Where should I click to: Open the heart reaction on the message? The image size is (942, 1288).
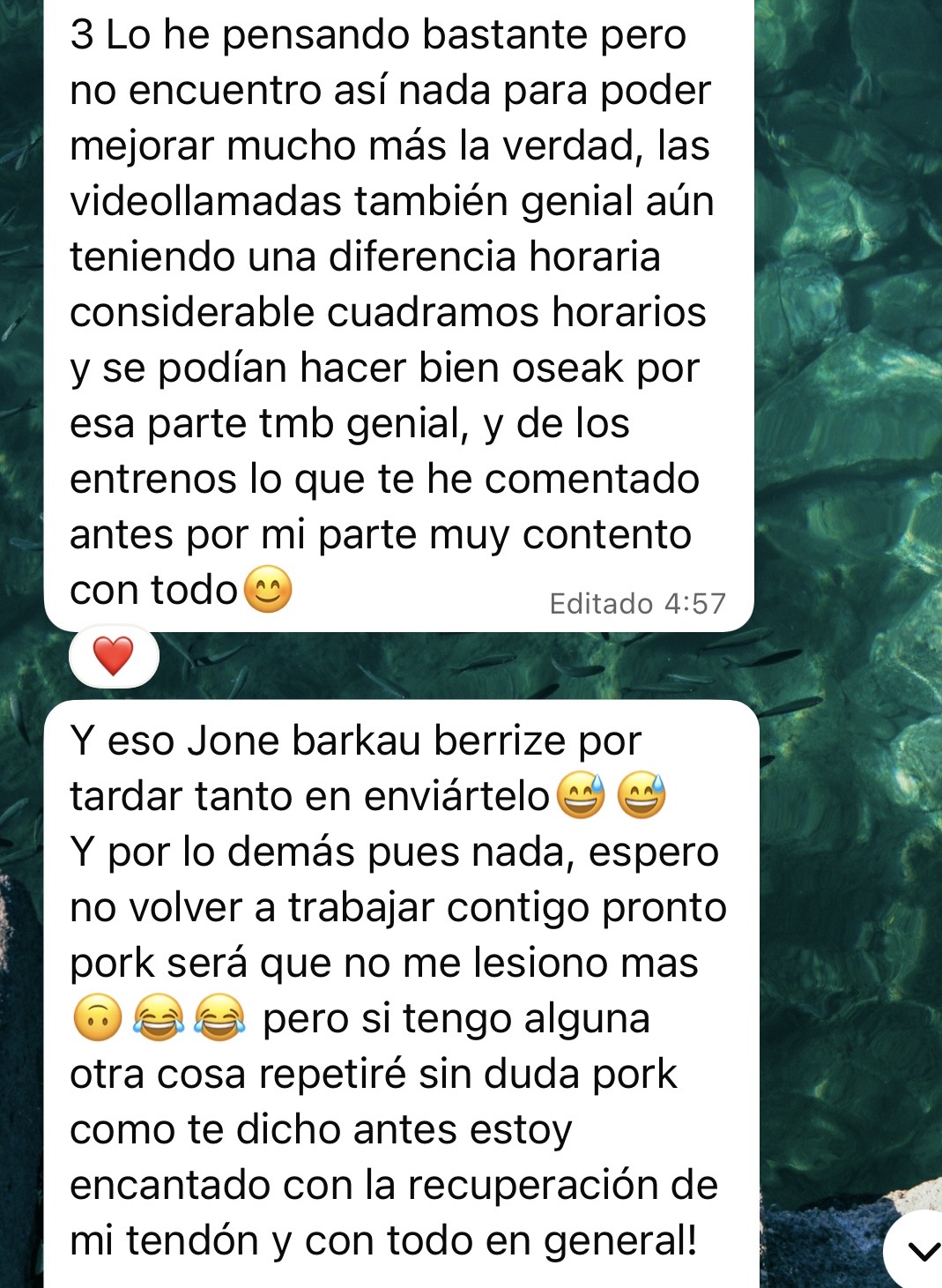pos(114,657)
